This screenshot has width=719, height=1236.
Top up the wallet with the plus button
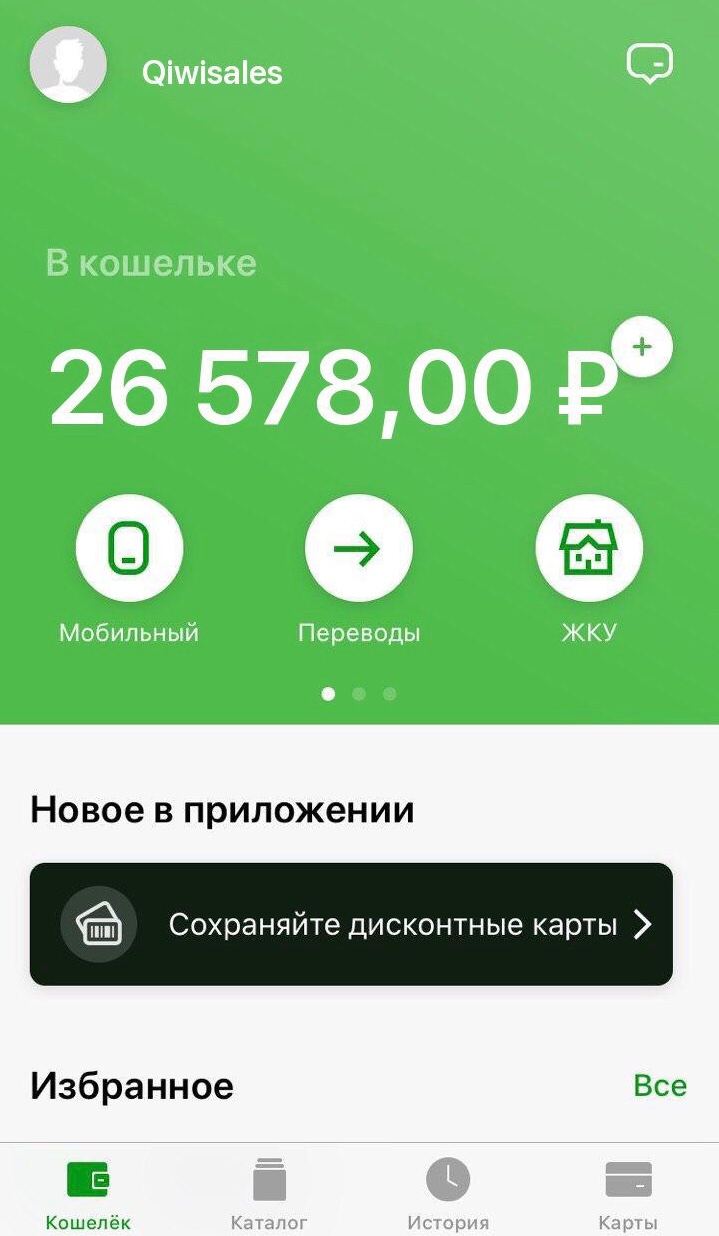(642, 347)
